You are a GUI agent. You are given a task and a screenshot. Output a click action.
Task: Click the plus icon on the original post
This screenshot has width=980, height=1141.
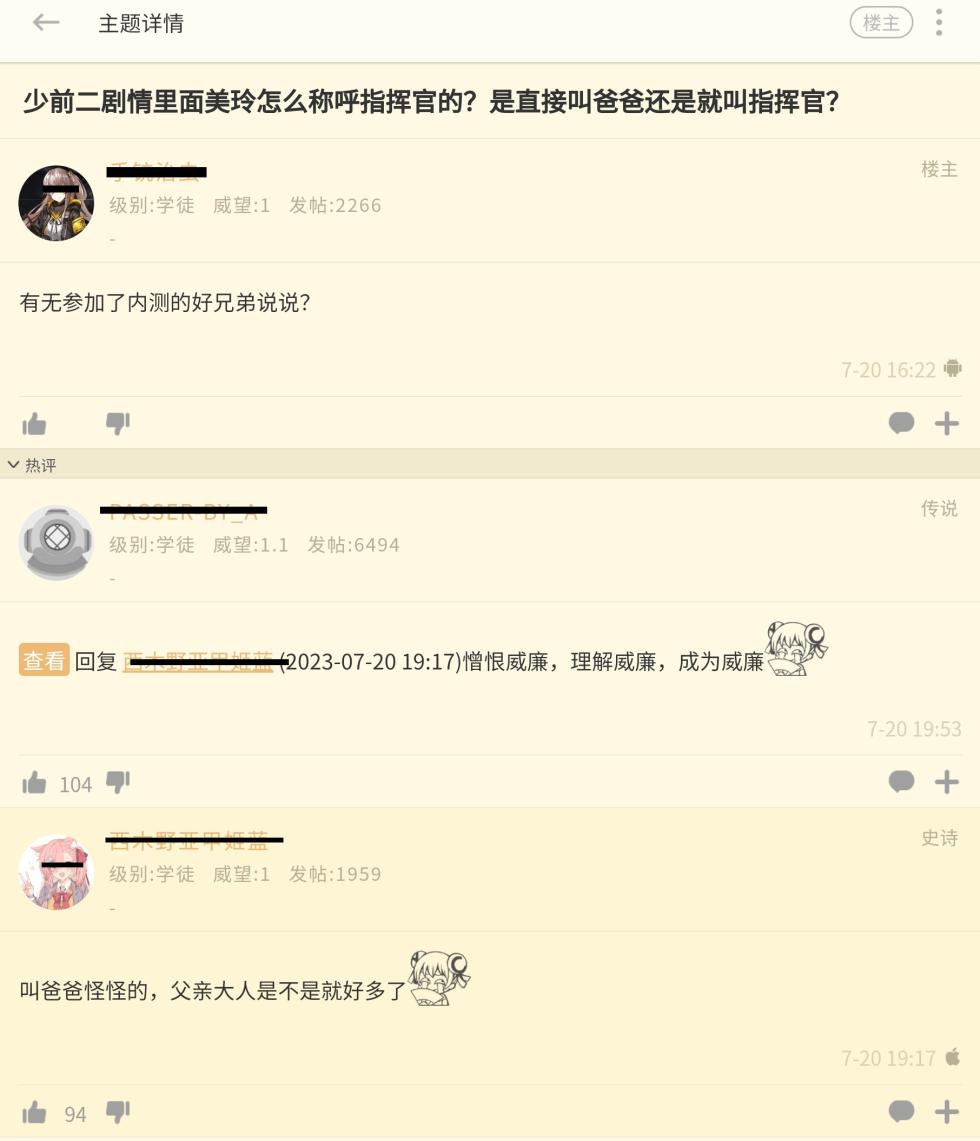coord(946,423)
